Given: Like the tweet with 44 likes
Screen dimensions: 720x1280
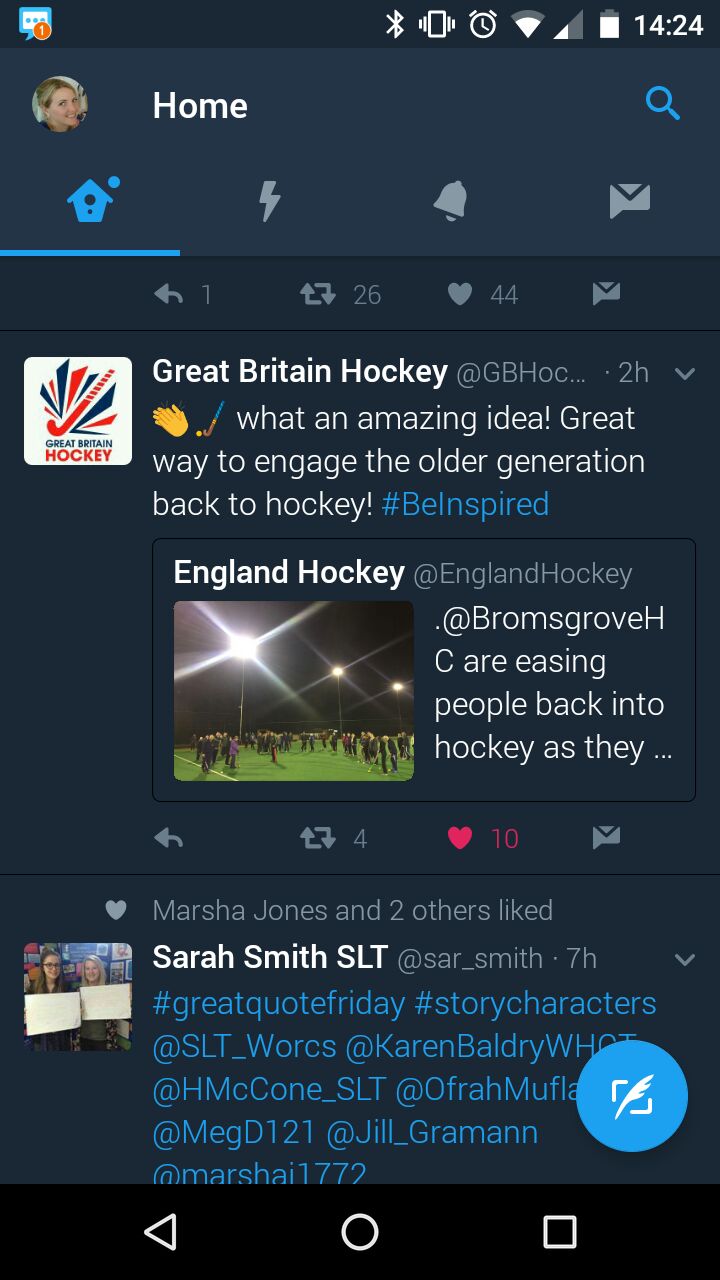Looking at the screenshot, I should point(460,294).
